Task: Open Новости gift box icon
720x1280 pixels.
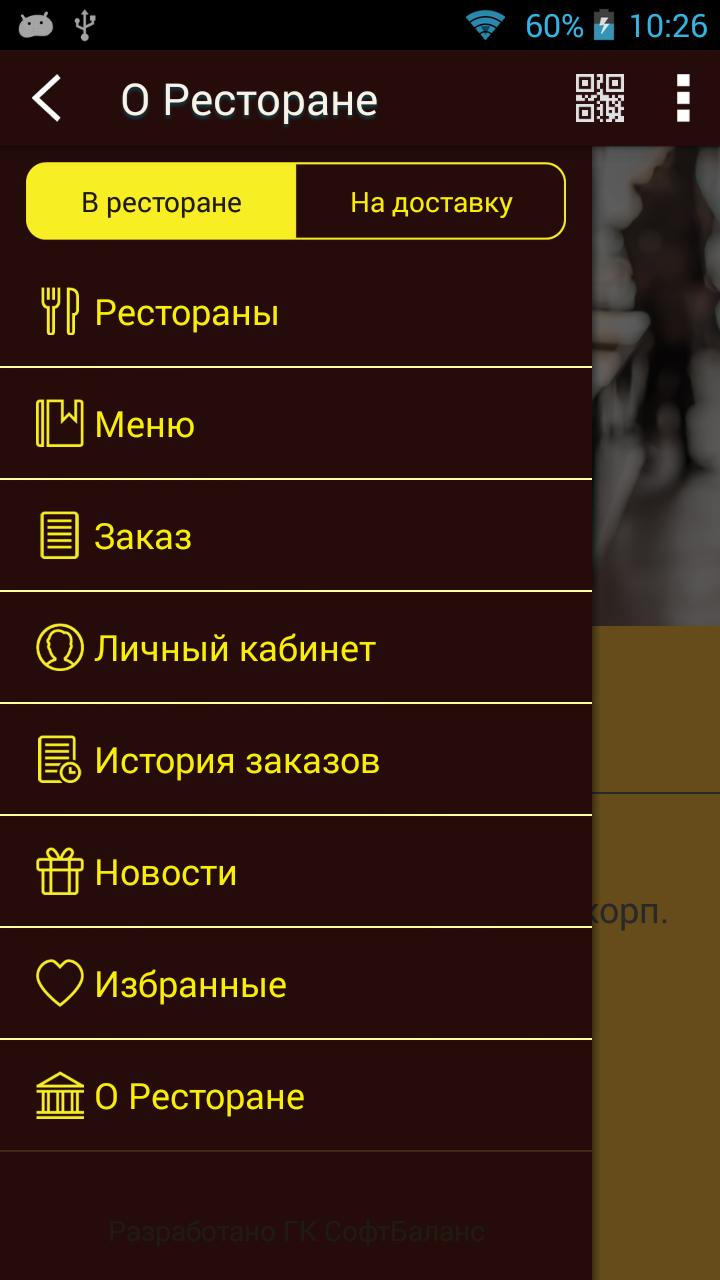Action: click(x=60, y=871)
